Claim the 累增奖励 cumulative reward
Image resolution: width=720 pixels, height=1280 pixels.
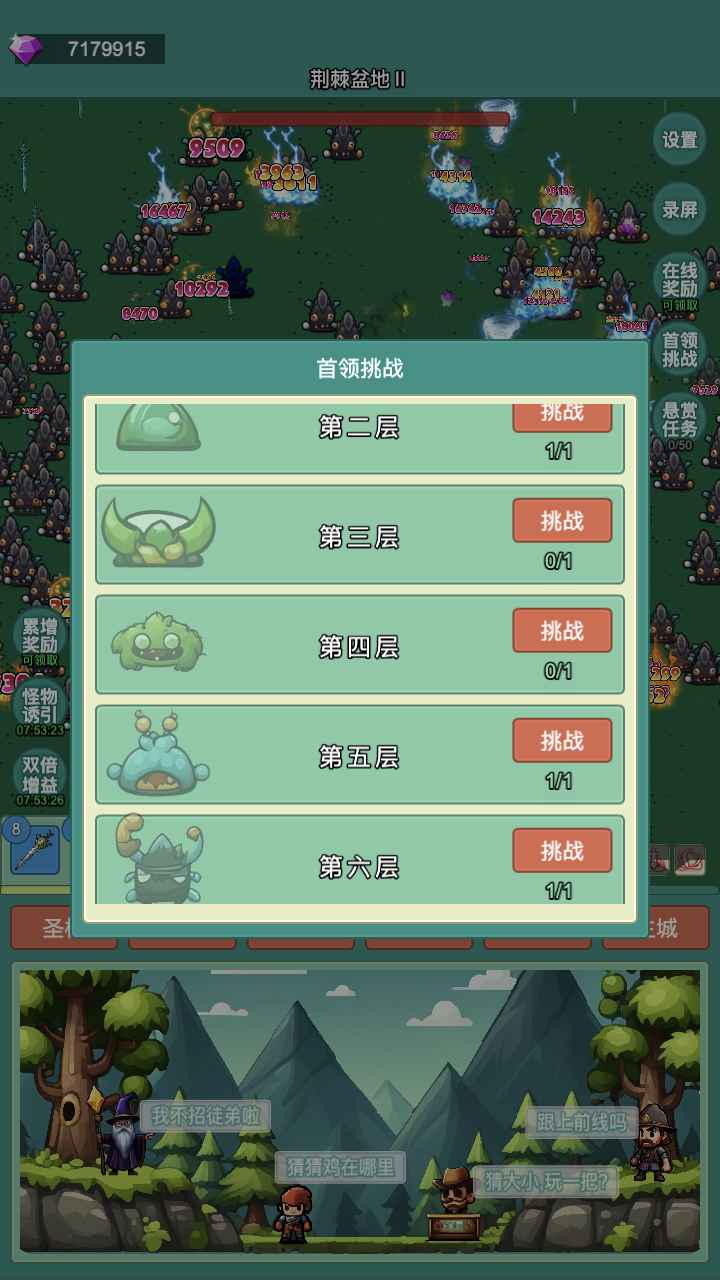click(x=40, y=637)
